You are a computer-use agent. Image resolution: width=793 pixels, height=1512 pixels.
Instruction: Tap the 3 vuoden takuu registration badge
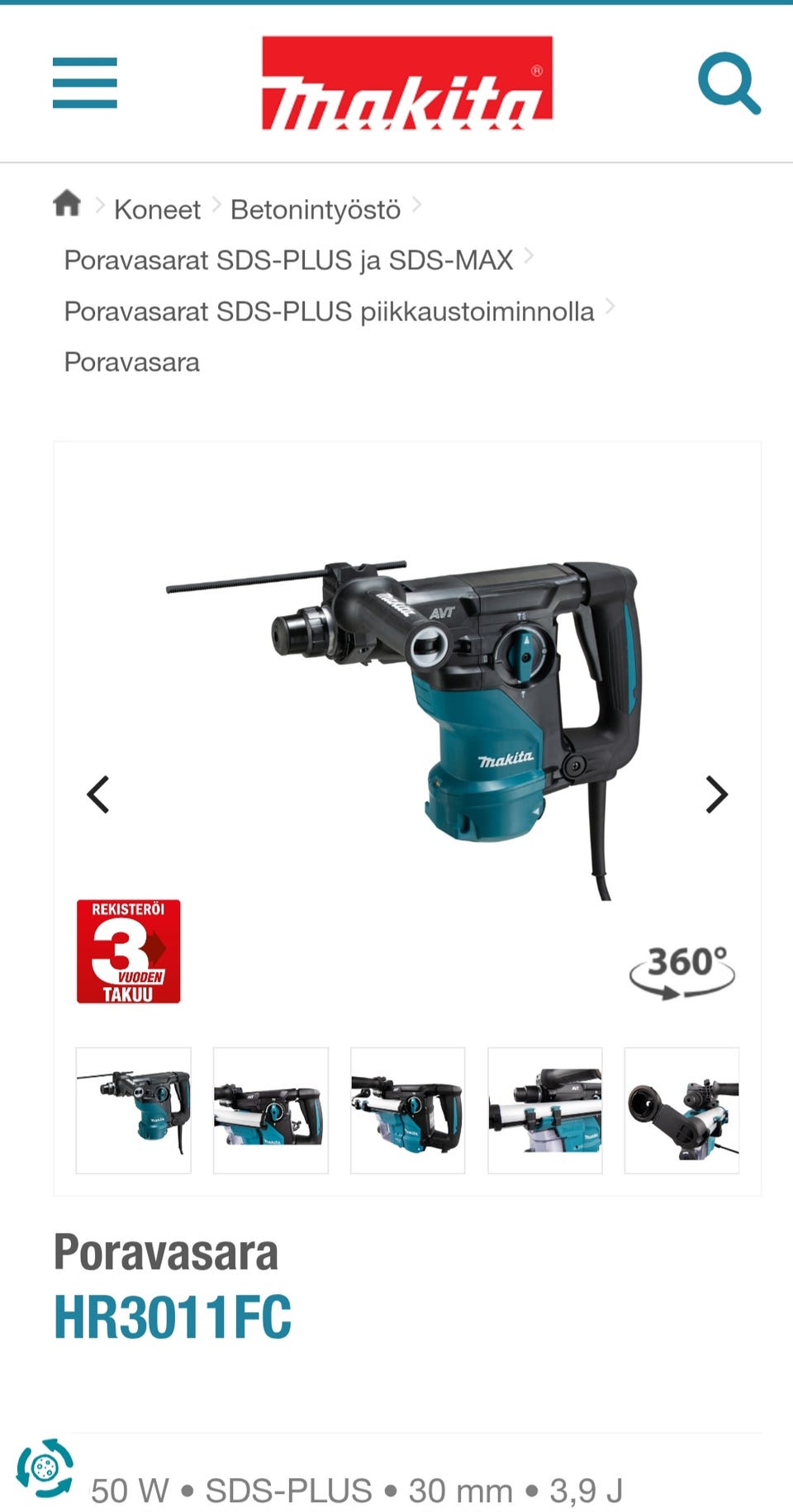tap(129, 951)
